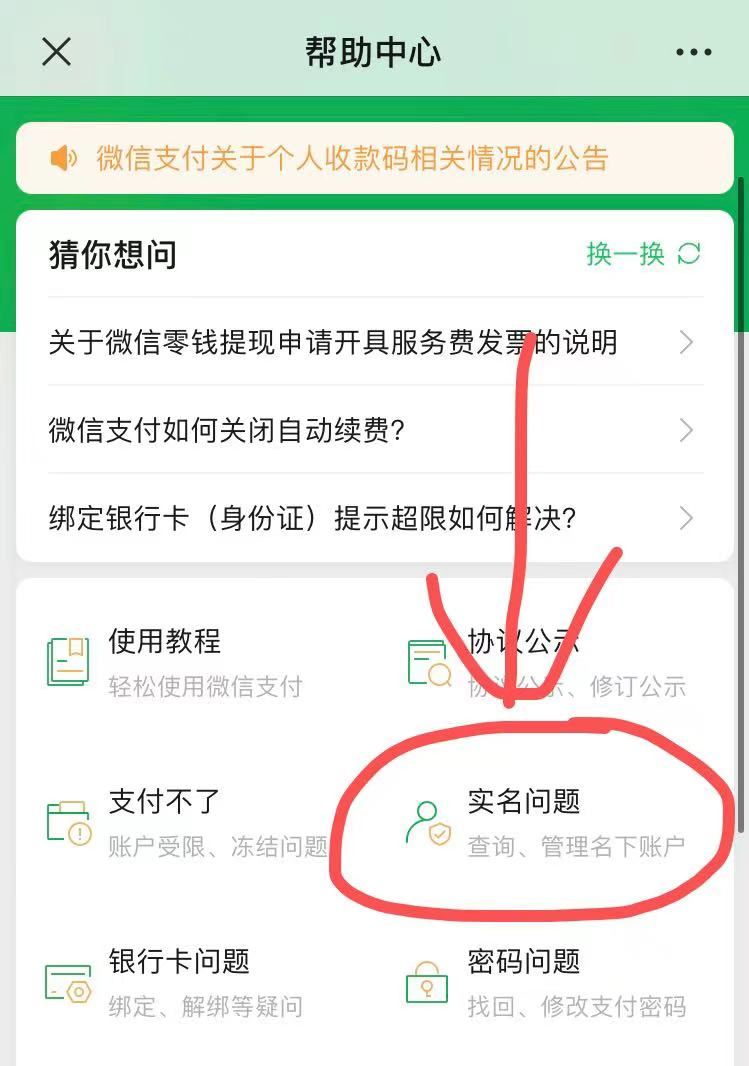Close the help center page
This screenshot has height=1066, width=749.
(56, 52)
